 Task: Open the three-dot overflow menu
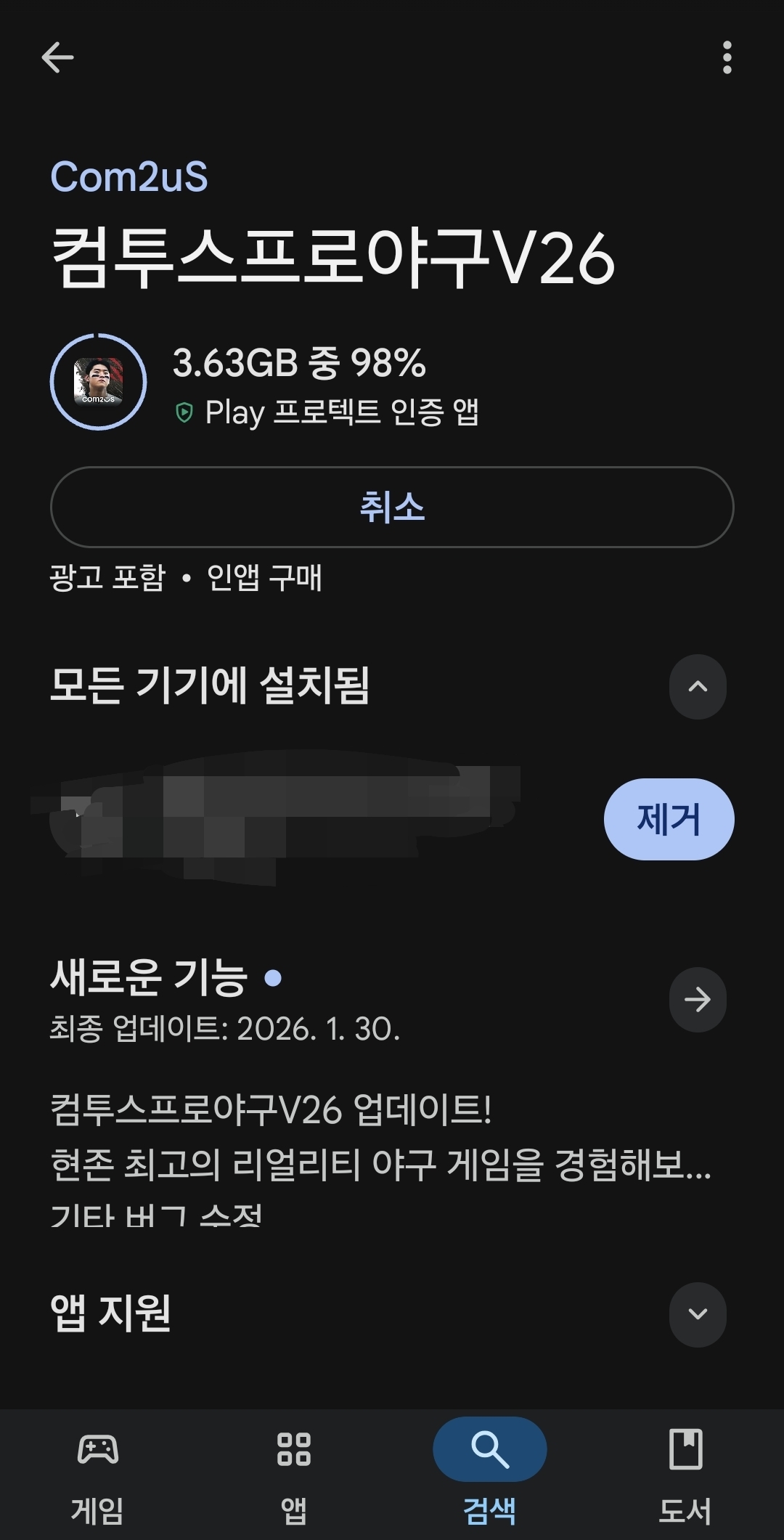tap(727, 57)
